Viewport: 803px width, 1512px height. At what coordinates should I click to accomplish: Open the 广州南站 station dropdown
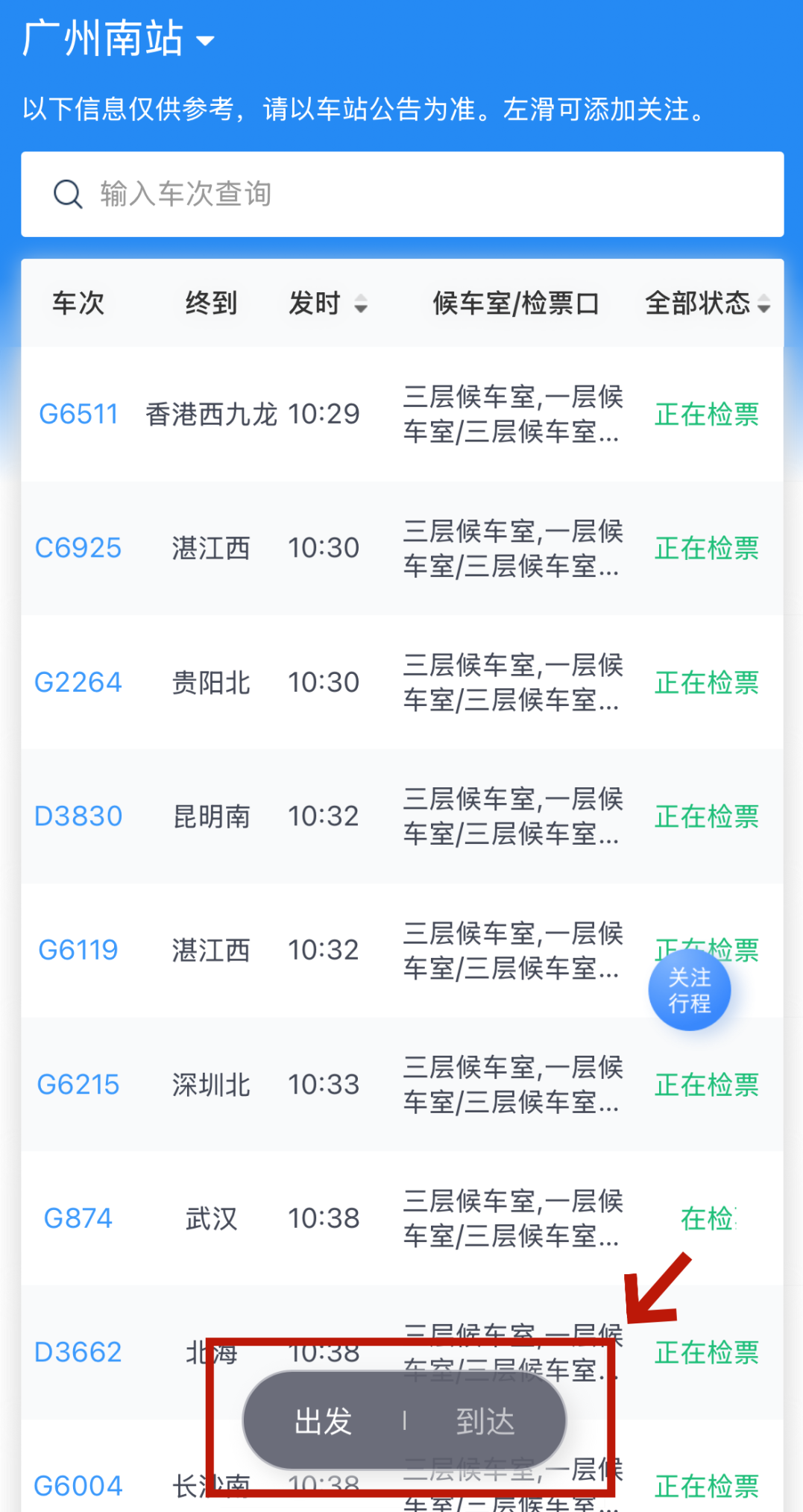[119, 39]
